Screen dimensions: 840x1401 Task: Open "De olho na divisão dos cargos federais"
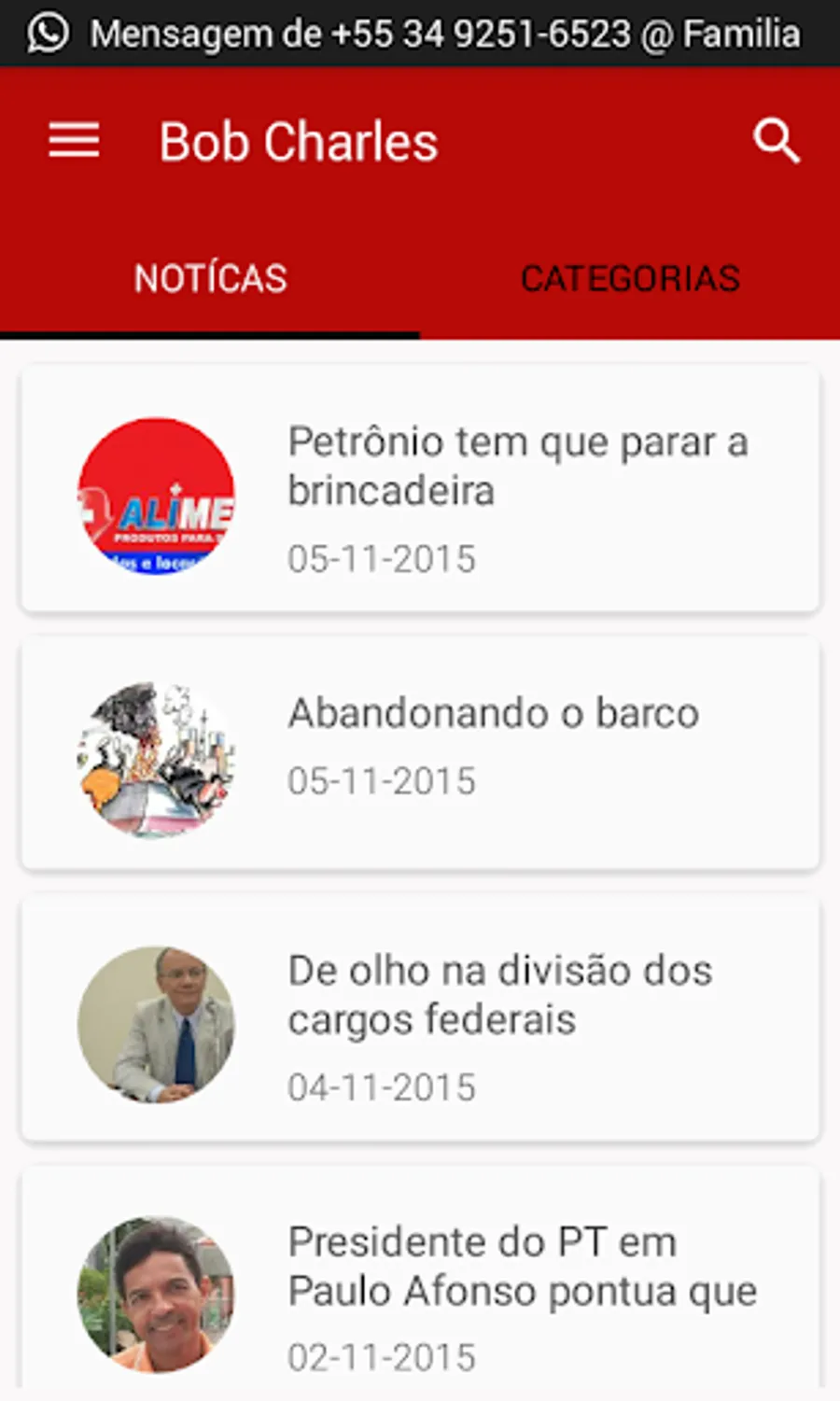500,995
